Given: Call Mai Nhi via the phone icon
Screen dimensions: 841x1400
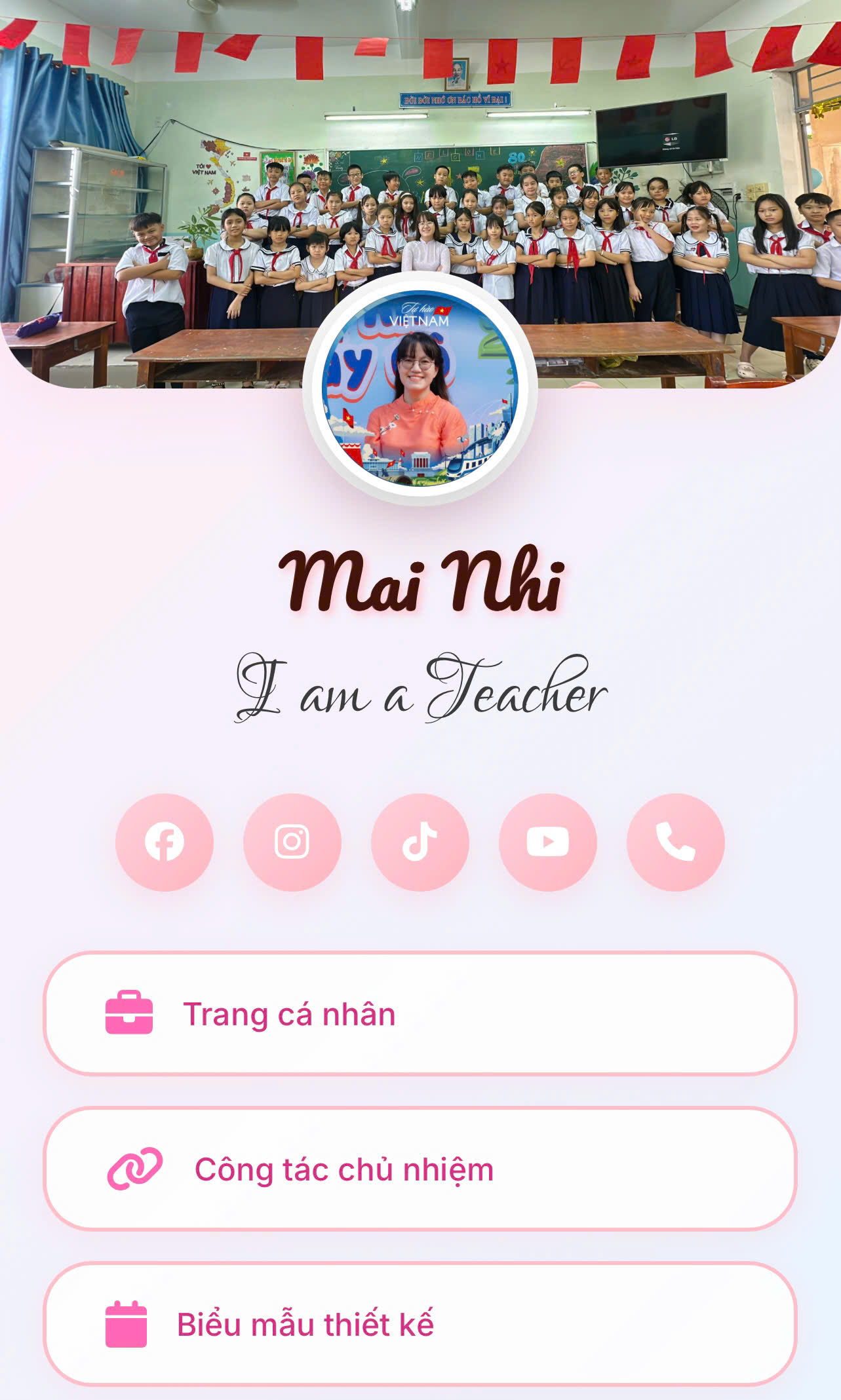Looking at the screenshot, I should [676, 842].
